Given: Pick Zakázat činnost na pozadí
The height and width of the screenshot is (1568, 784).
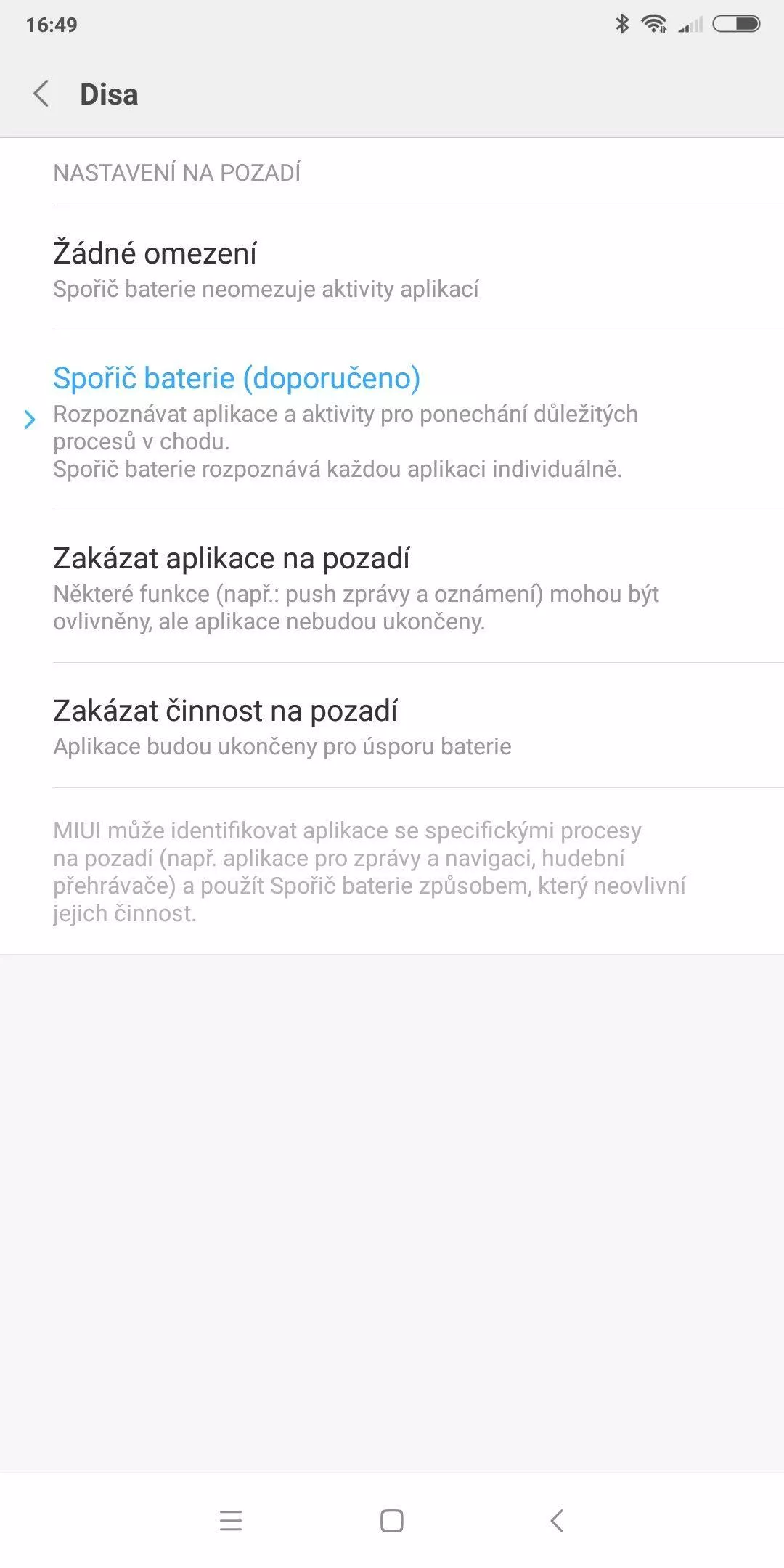Looking at the screenshot, I should click(x=392, y=725).
